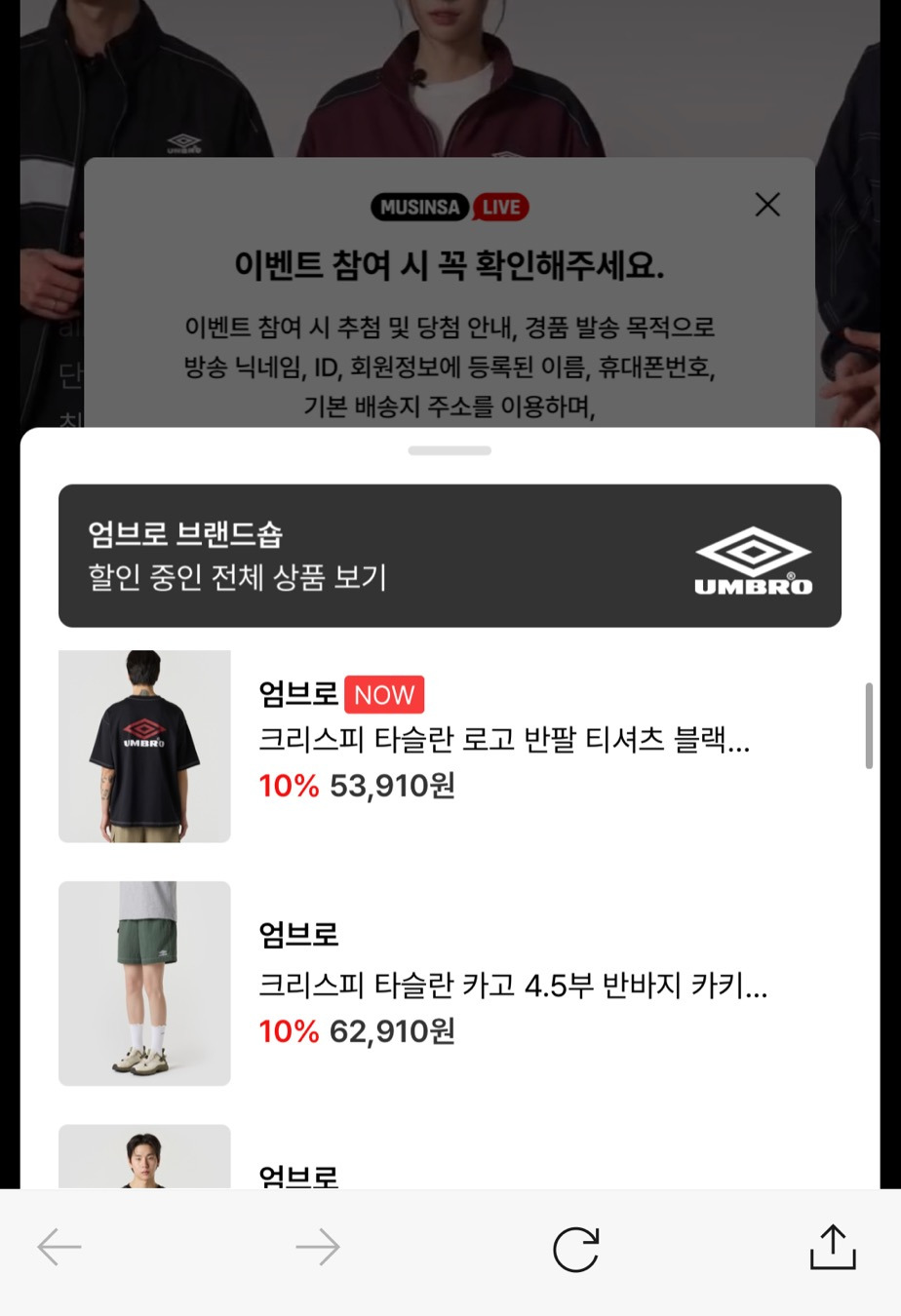Screen dimensions: 901x1316
Task: Open the 크리스피 타슬란 로고 반팔 티셔츠 item
Action: [450, 746]
